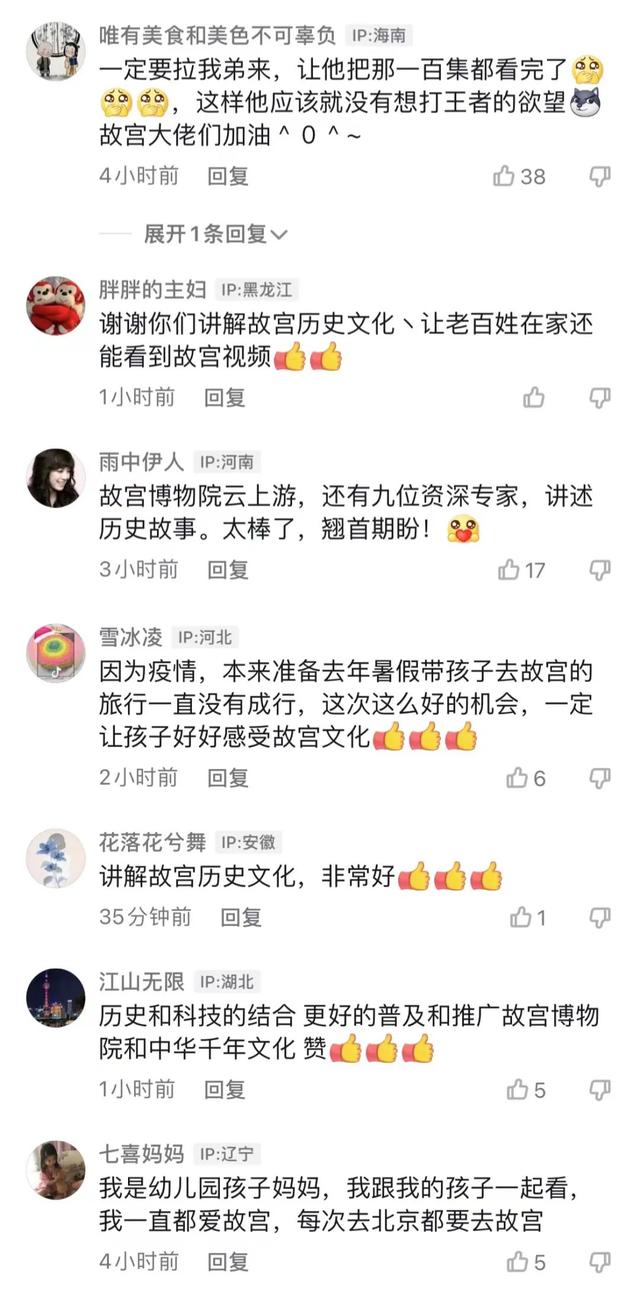This screenshot has height=1289, width=640.
Task: Dislike the comment by 唯有美食和美色不可辜负
Action: 599,177
